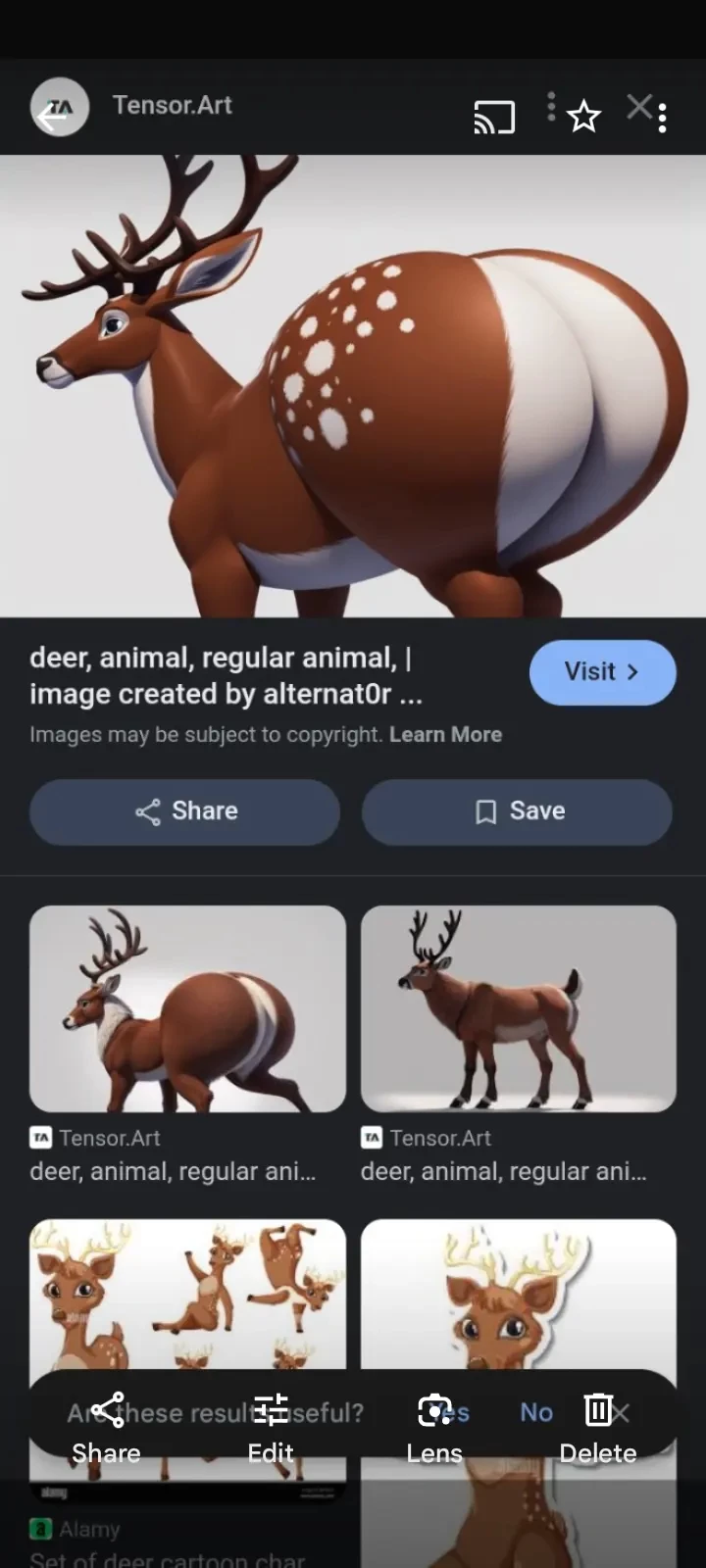The height and width of the screenshot is (1568, 706).
Task: Share the photo from the bottom toolbar
Action: 106,1429
